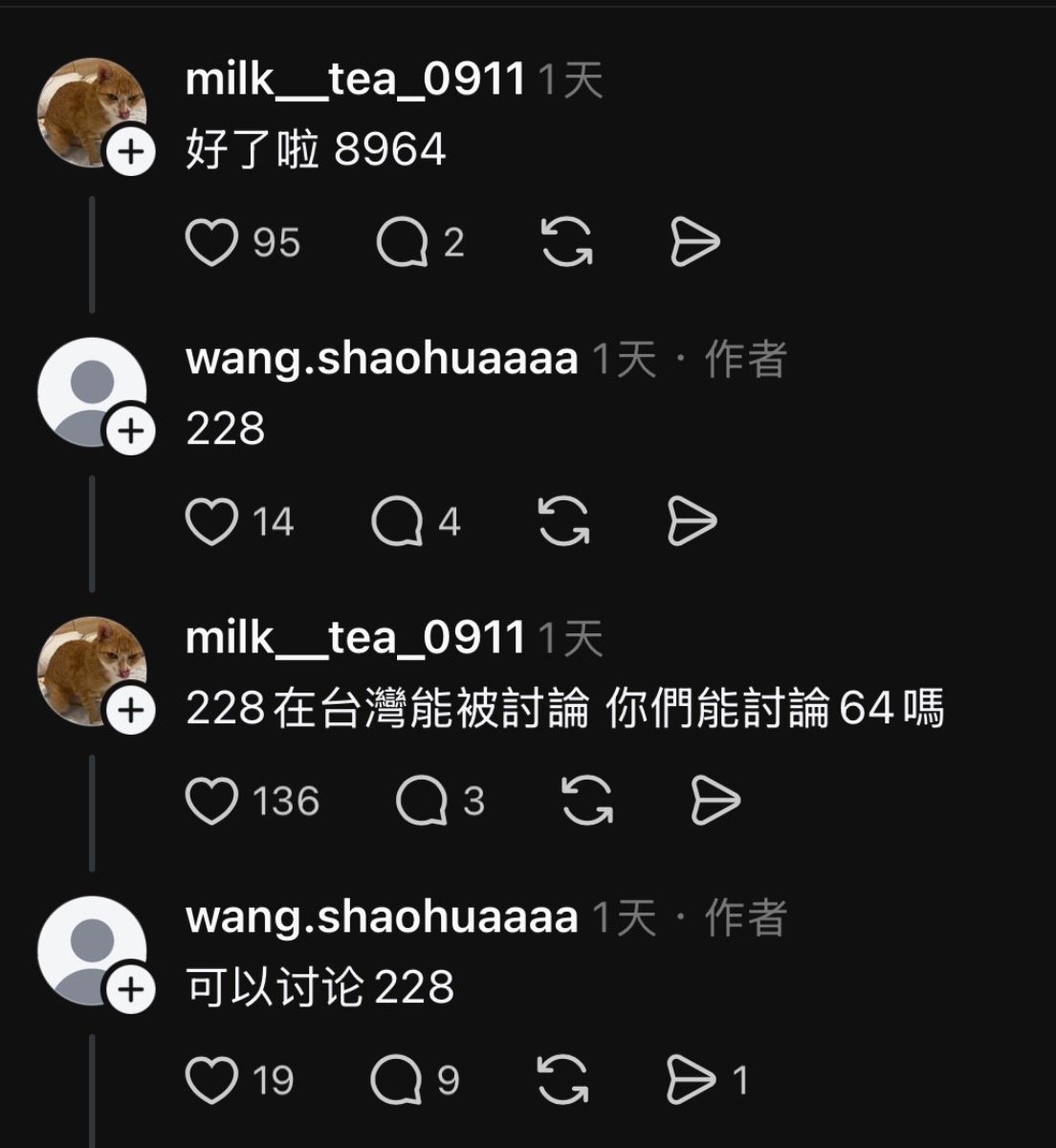Share the comment "好了啦 8964"
The width and height of the screenshot is (1056, 1148).
pos(693,242)
